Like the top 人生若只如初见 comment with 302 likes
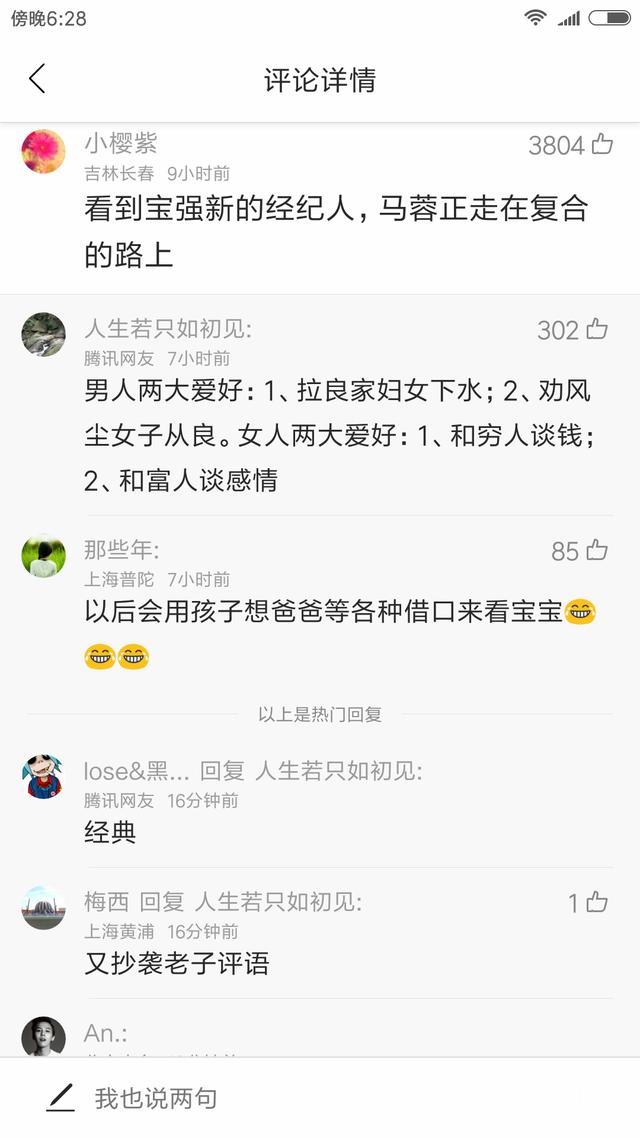This screenshot has height=1138, width=640. (x=597, y=329)
